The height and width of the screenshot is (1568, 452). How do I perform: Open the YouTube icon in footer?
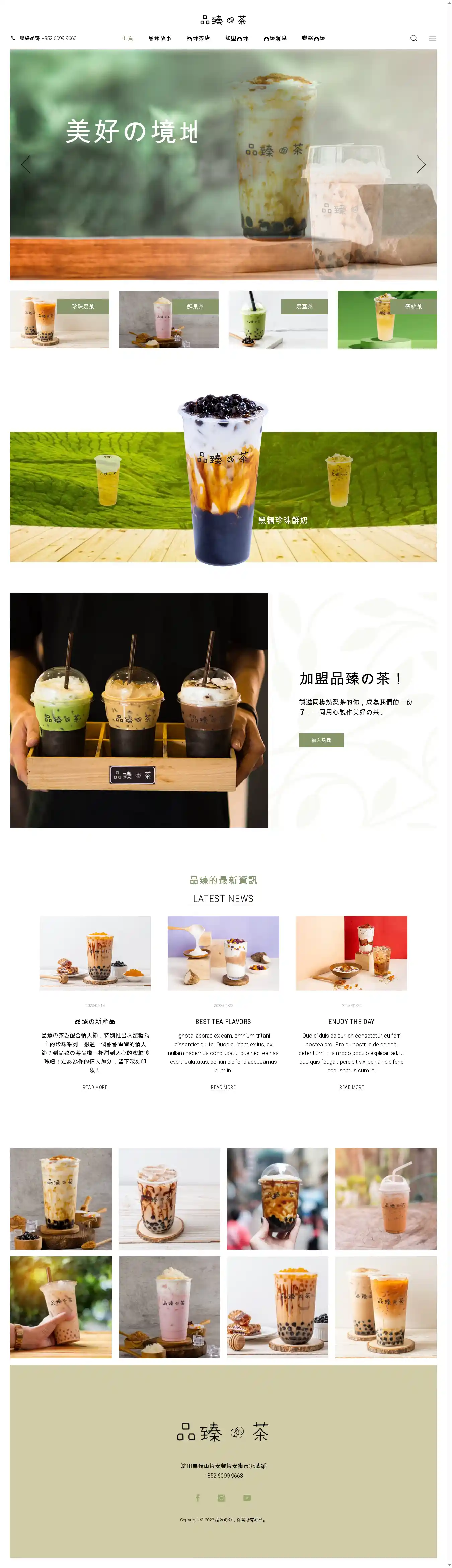tap(247, 1497)
